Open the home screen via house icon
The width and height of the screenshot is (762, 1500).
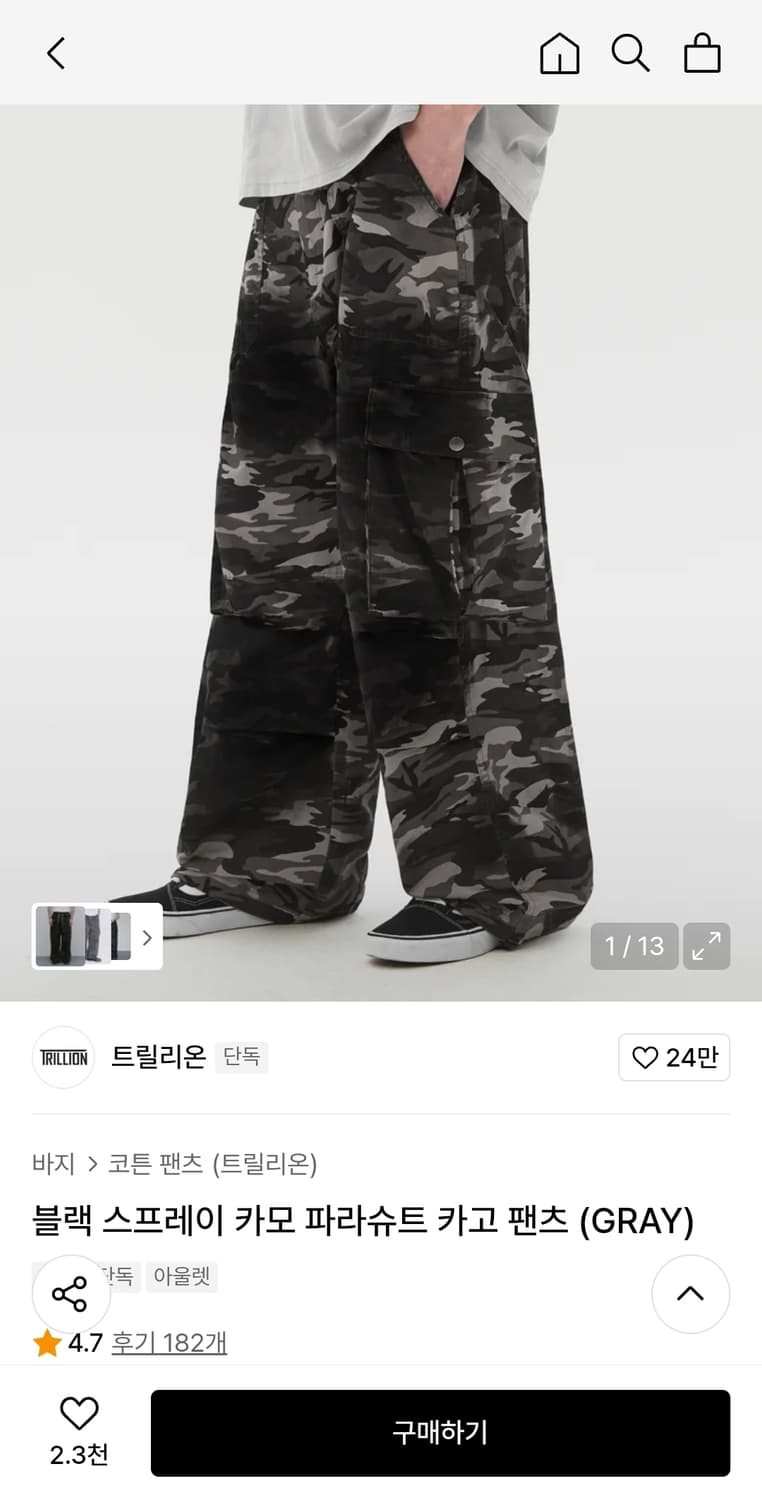pos(559,55)
